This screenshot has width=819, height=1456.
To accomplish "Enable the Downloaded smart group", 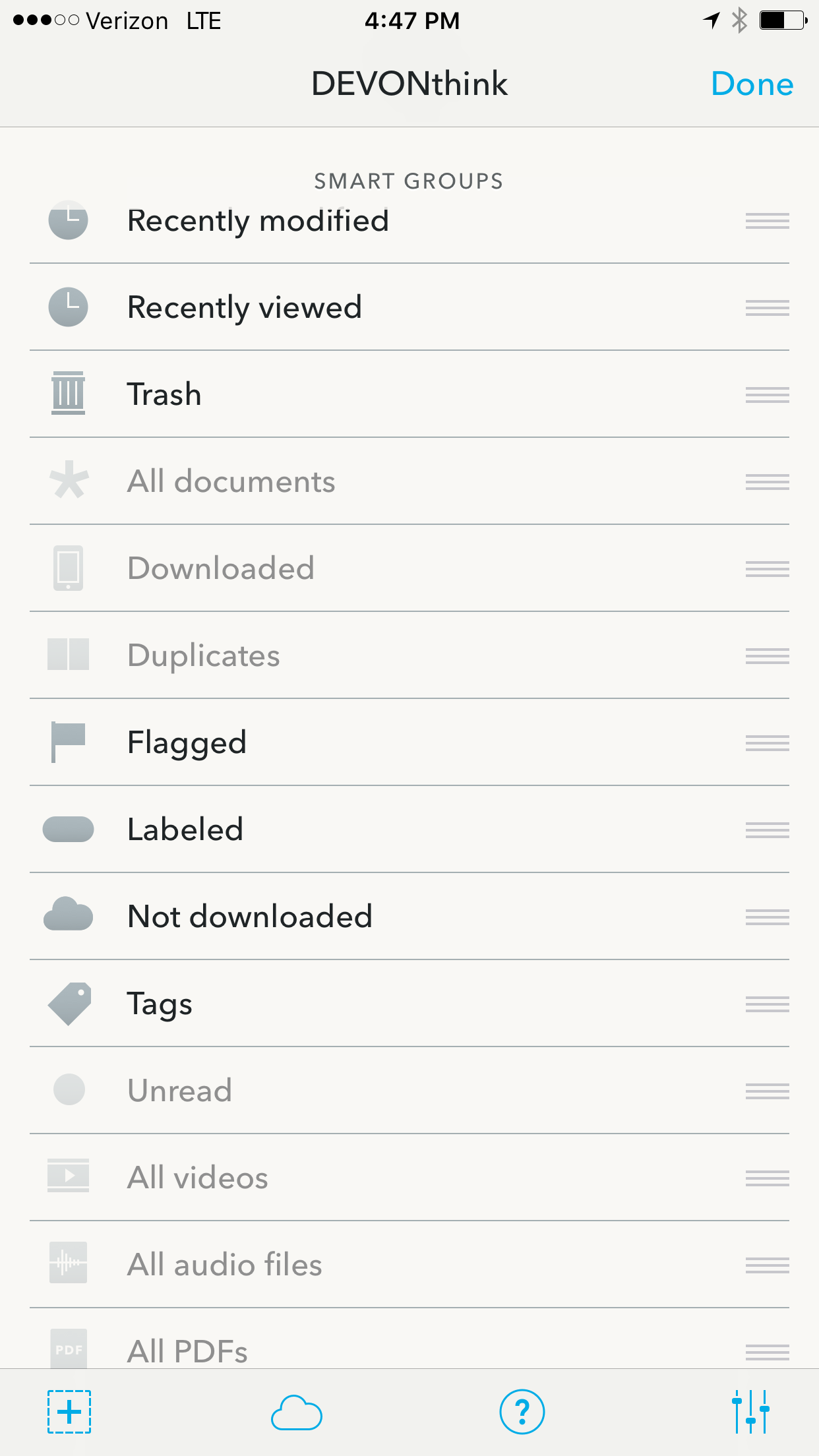I will tap(409, 568).
